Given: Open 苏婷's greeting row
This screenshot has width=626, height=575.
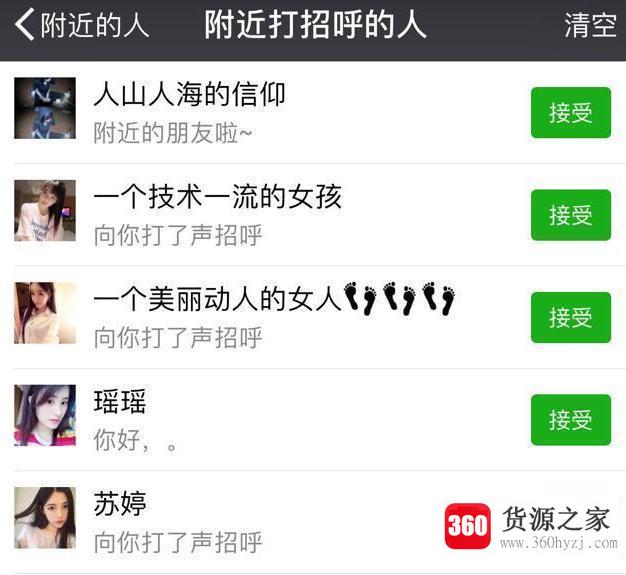Looking at the screenshot, I should [x=250, y=522].
